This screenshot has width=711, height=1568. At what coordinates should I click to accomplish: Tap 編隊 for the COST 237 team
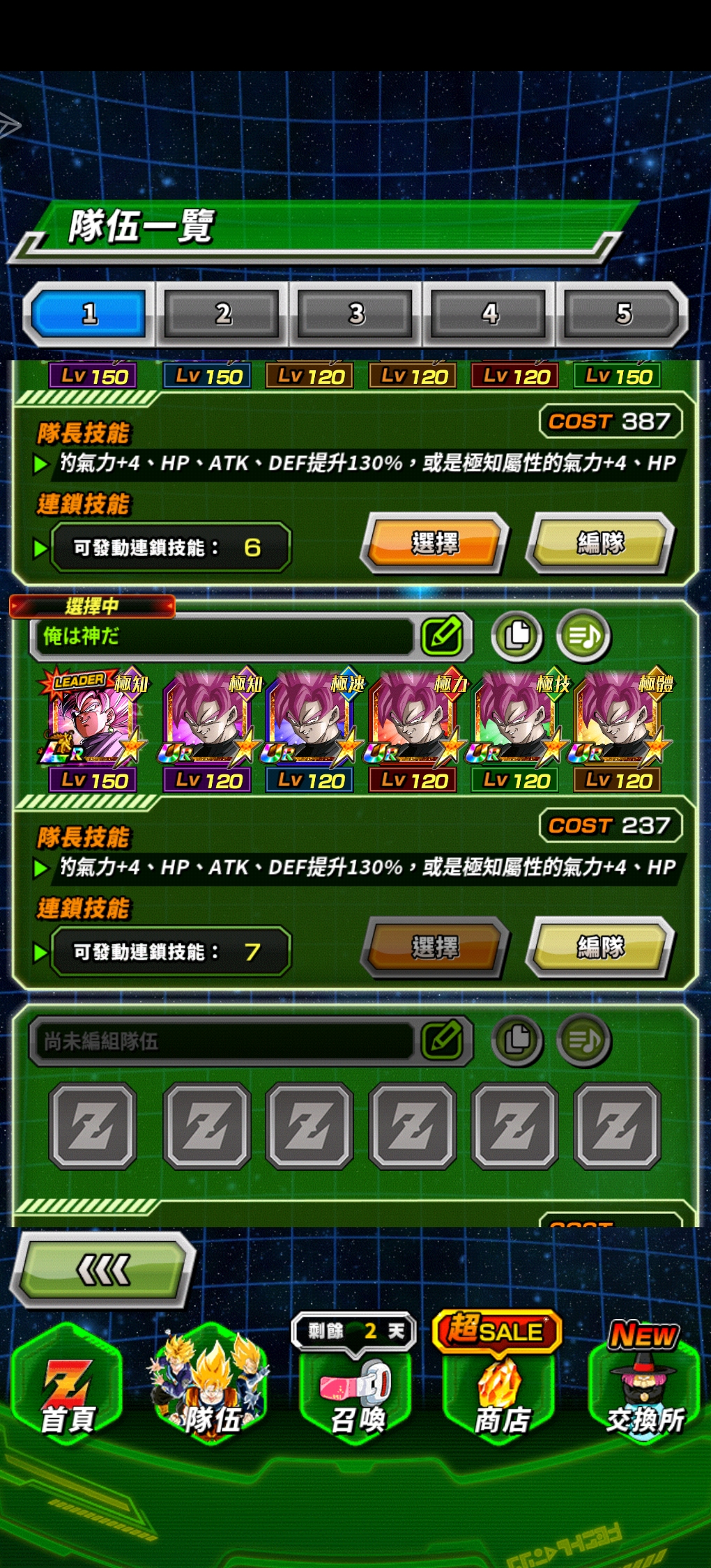600,948
